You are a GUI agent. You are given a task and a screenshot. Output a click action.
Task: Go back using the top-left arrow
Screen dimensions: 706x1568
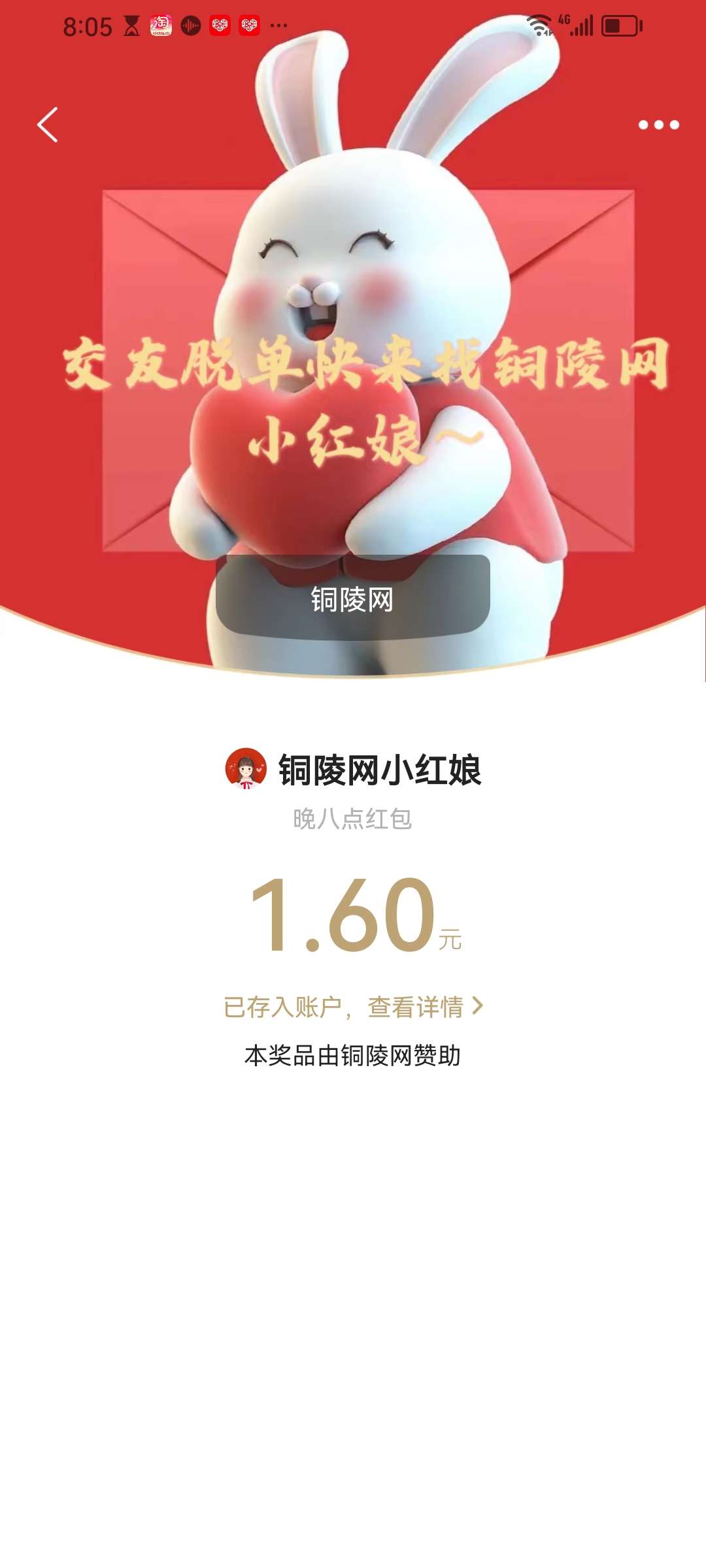[48, 125]
